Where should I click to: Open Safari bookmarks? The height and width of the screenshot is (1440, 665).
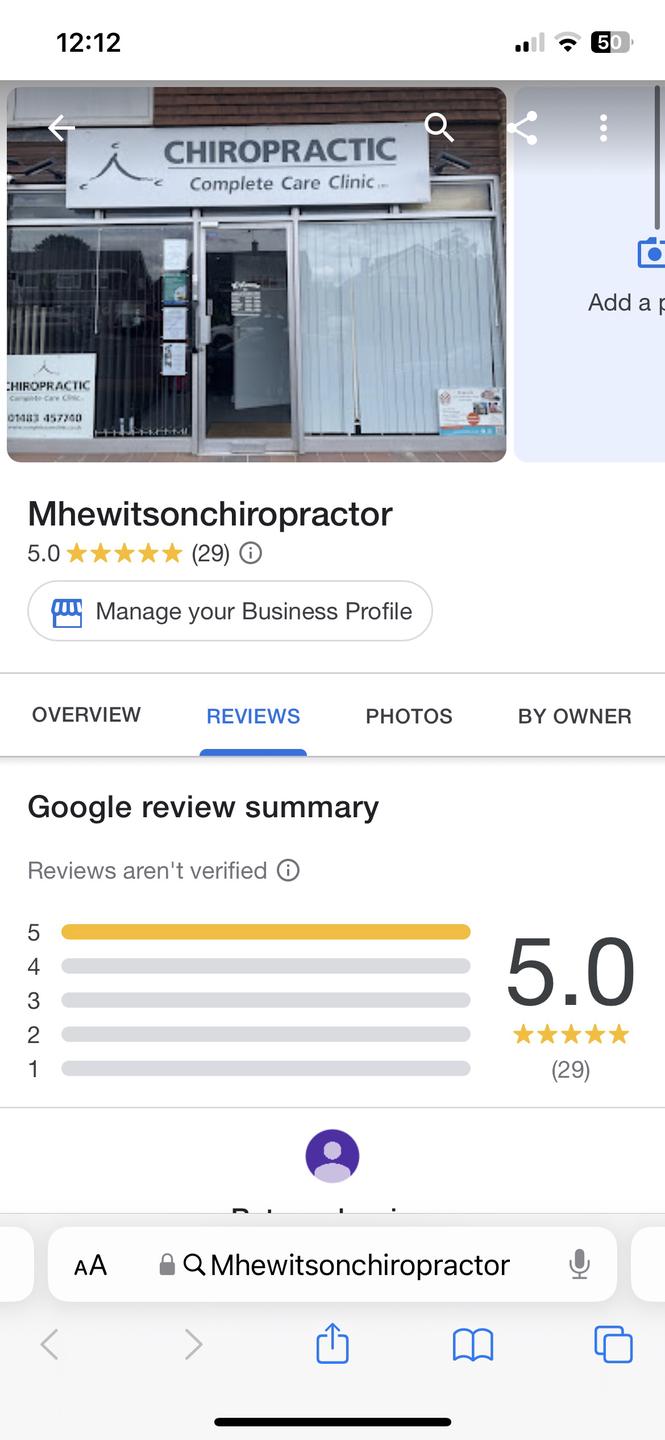473,1345
